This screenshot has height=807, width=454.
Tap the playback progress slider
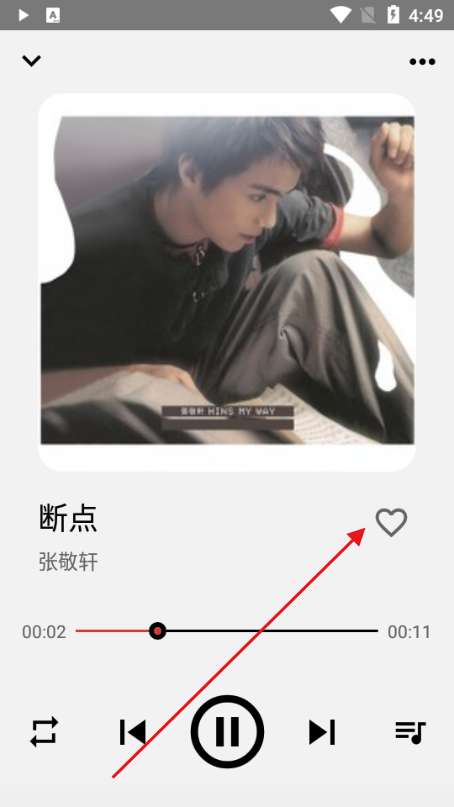click(226, 631)
